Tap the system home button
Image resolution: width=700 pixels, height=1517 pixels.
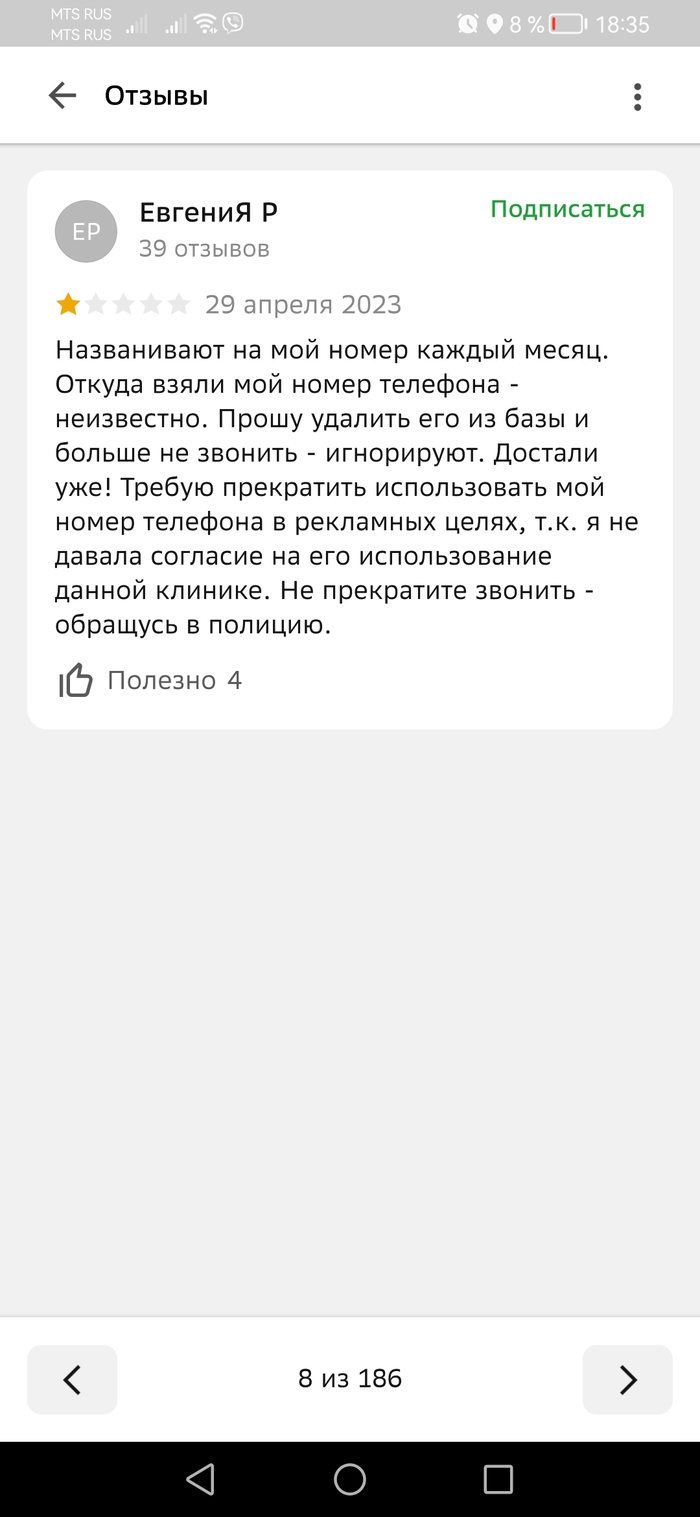[350, 1479]
